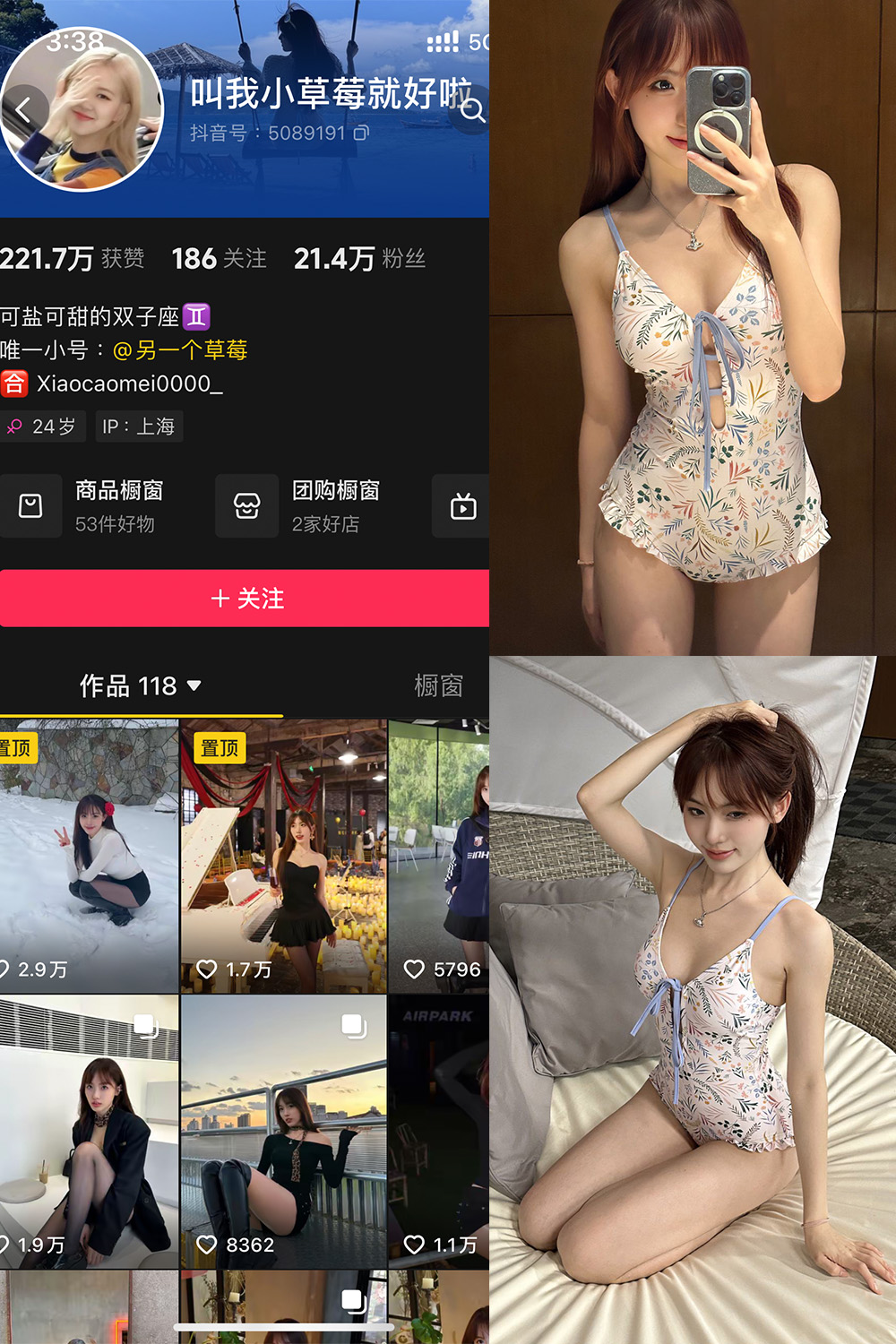This screenshot has height=1344, width=896.
Task: Tap the cellular signal icon in status bar
Action: pyautogui.click(x=441, y=41)
